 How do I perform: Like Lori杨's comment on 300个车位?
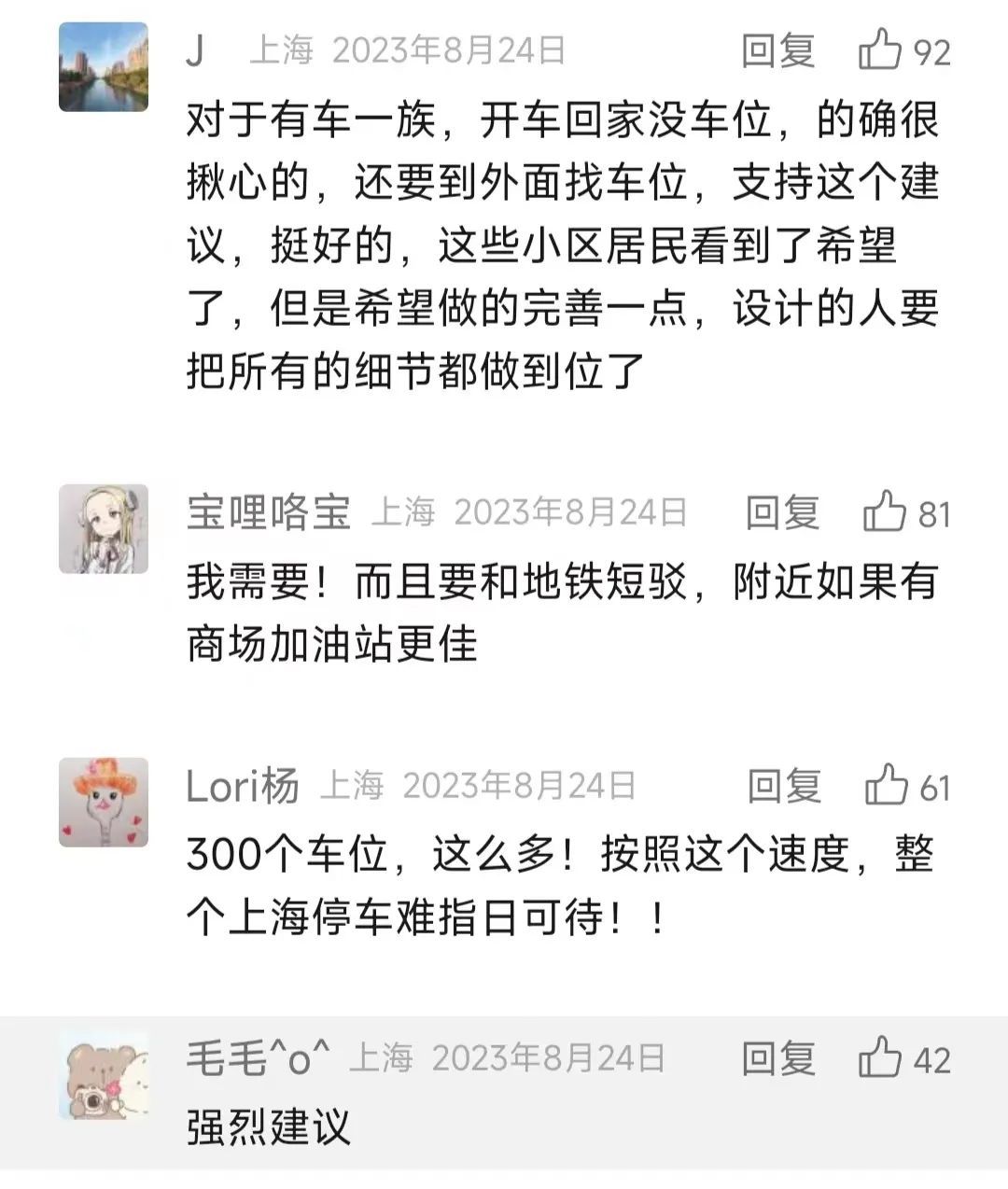coord(887,786)
